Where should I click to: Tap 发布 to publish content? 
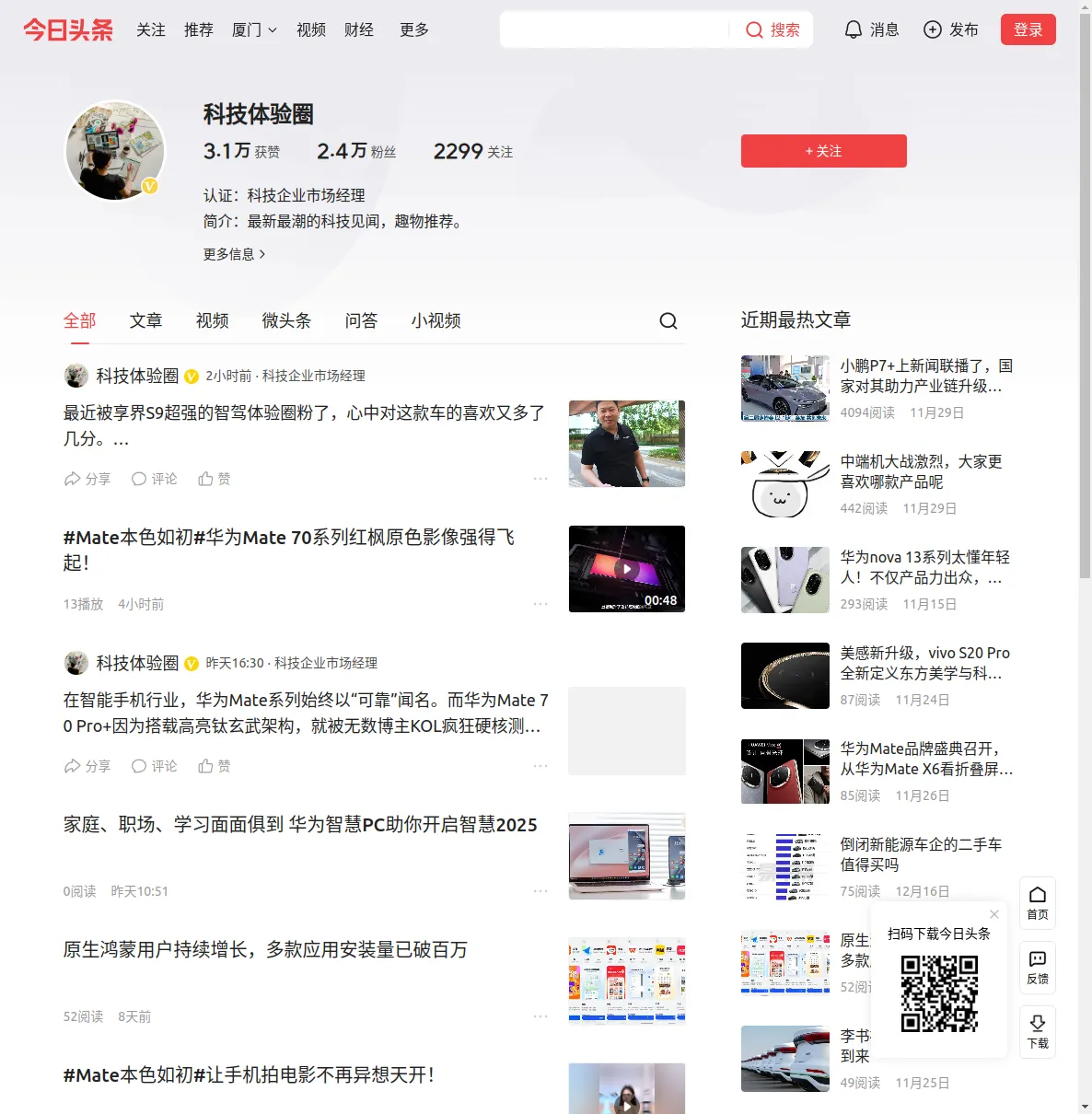pos(951,30)
